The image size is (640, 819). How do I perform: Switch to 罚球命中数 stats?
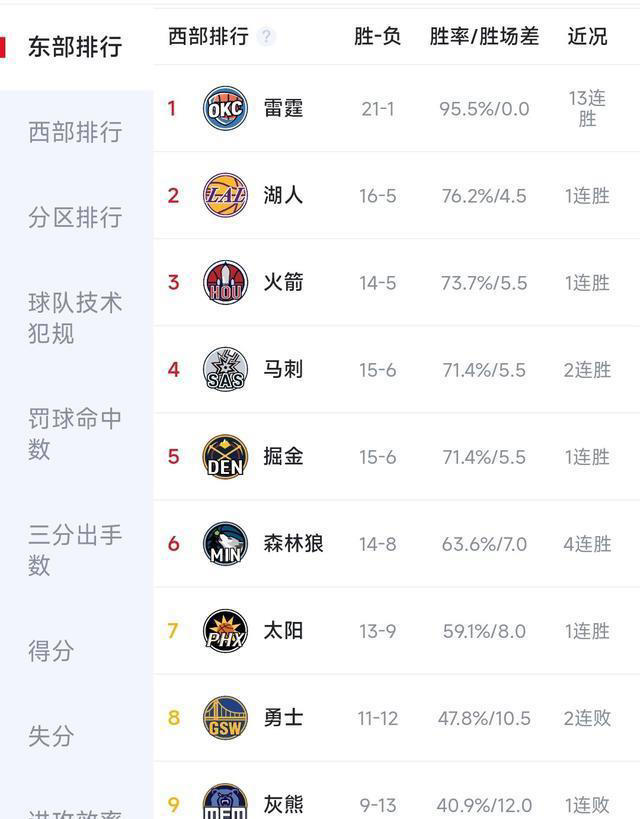[75, 433]
